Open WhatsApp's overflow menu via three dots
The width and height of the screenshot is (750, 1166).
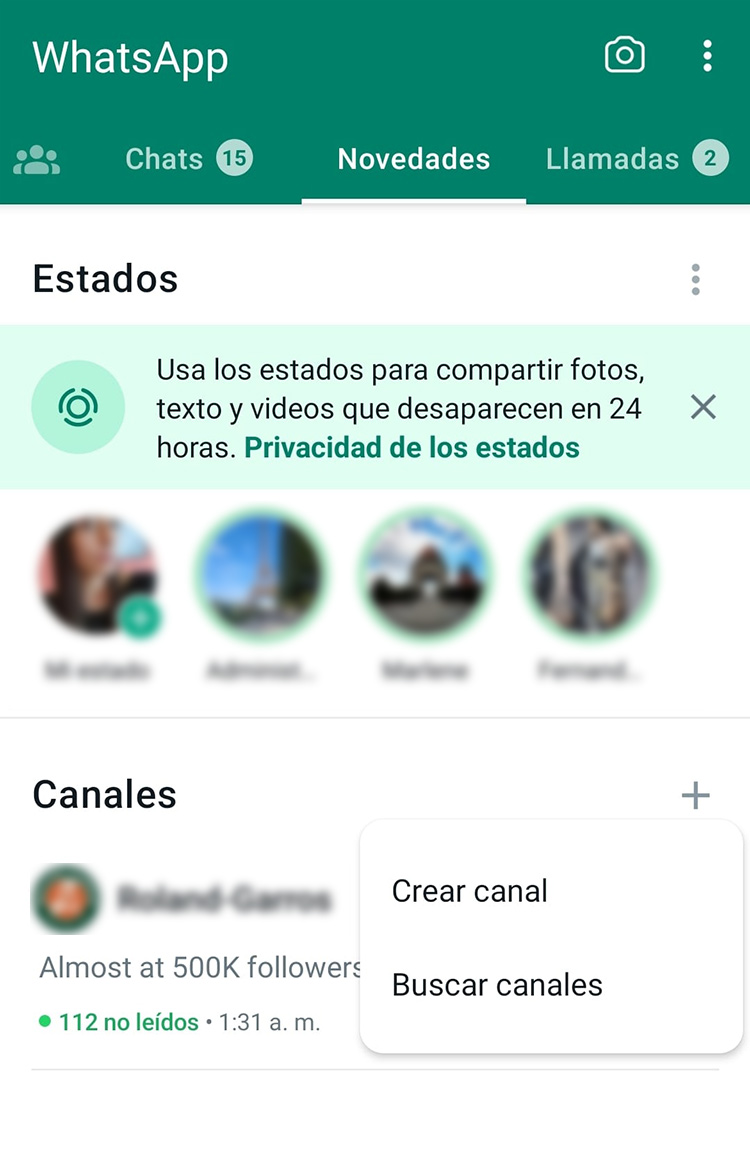708,56
